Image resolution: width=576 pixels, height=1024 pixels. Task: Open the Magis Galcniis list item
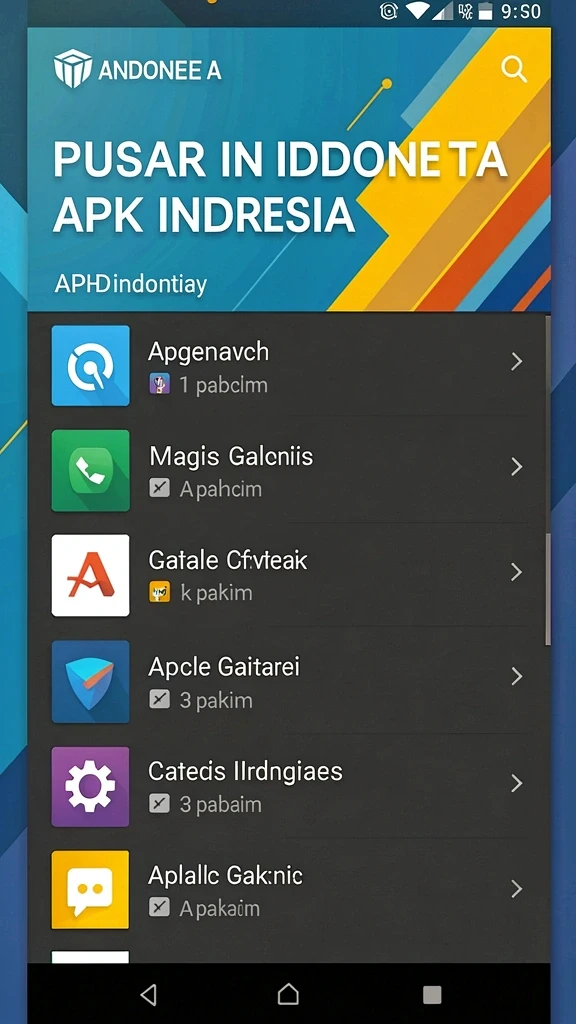(288, 470)
